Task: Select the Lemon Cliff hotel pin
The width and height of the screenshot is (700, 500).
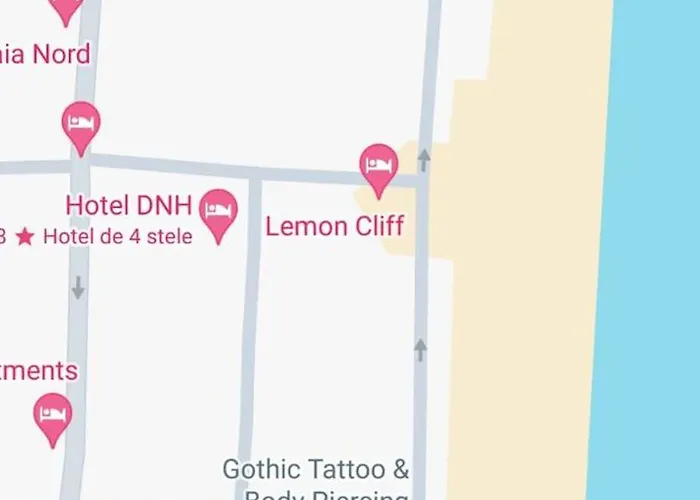Action: (378, 167)
